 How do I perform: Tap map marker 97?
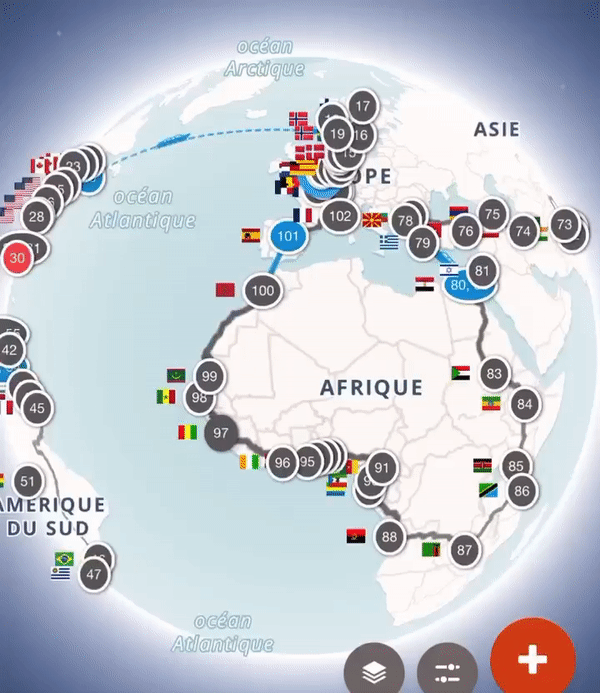(221, 434)
